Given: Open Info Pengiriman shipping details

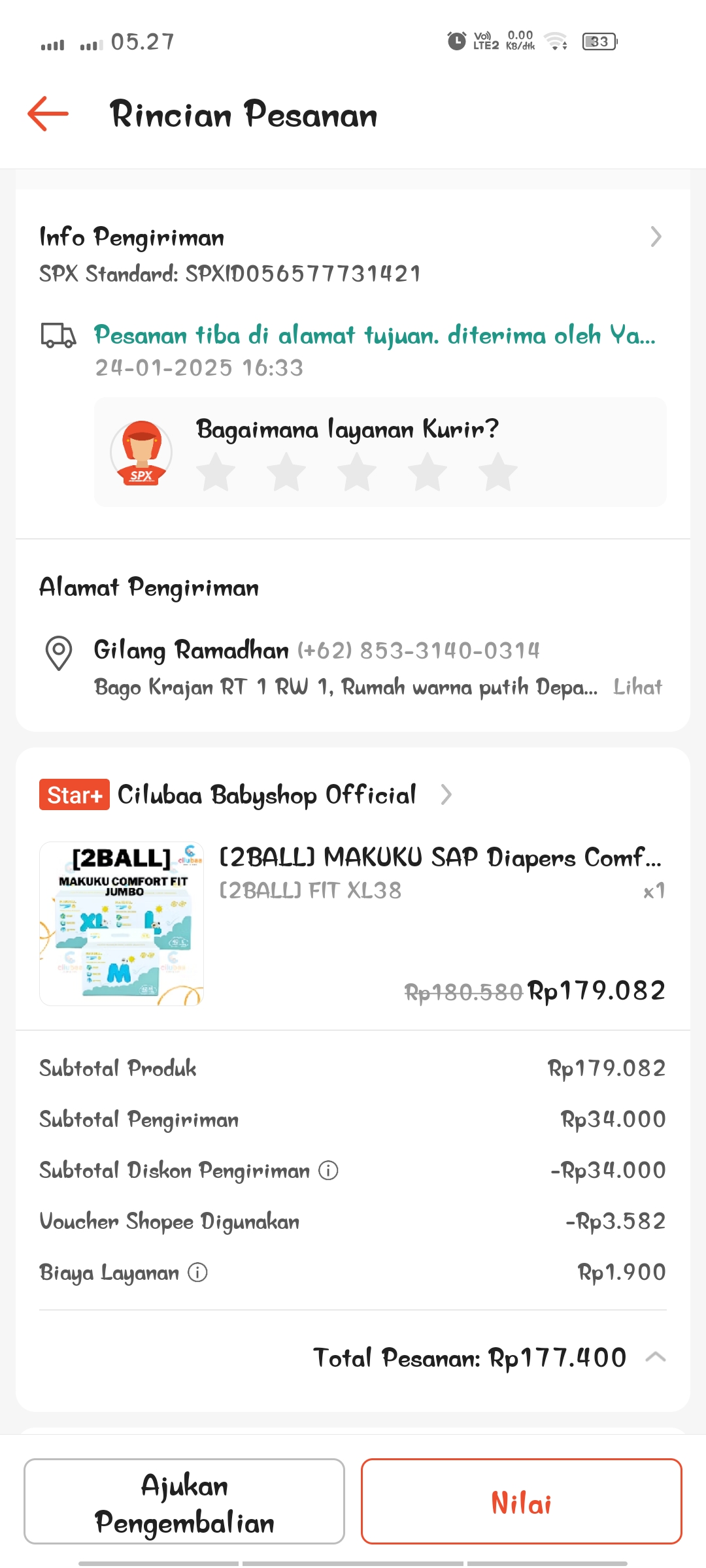Looking at the screenshot, I should click(x=656, y=237).
